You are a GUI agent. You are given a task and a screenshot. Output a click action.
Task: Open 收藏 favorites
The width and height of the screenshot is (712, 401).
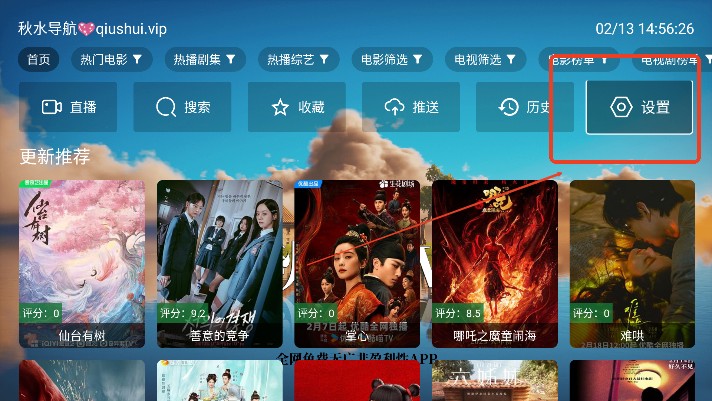coord(297,107)
